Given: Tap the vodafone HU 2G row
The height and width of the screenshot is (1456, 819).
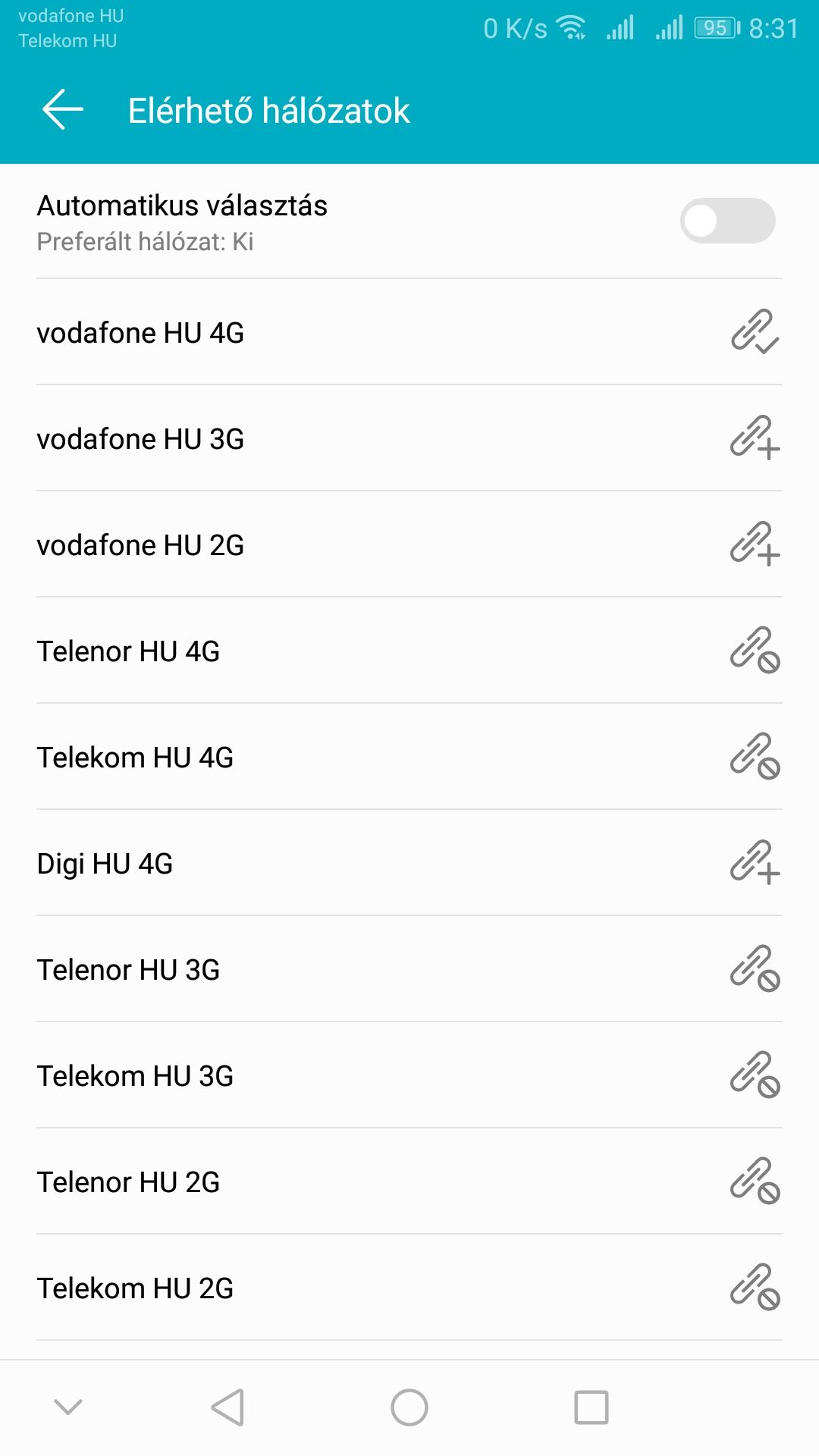Looking at the screenshot, I should point(409,544).
